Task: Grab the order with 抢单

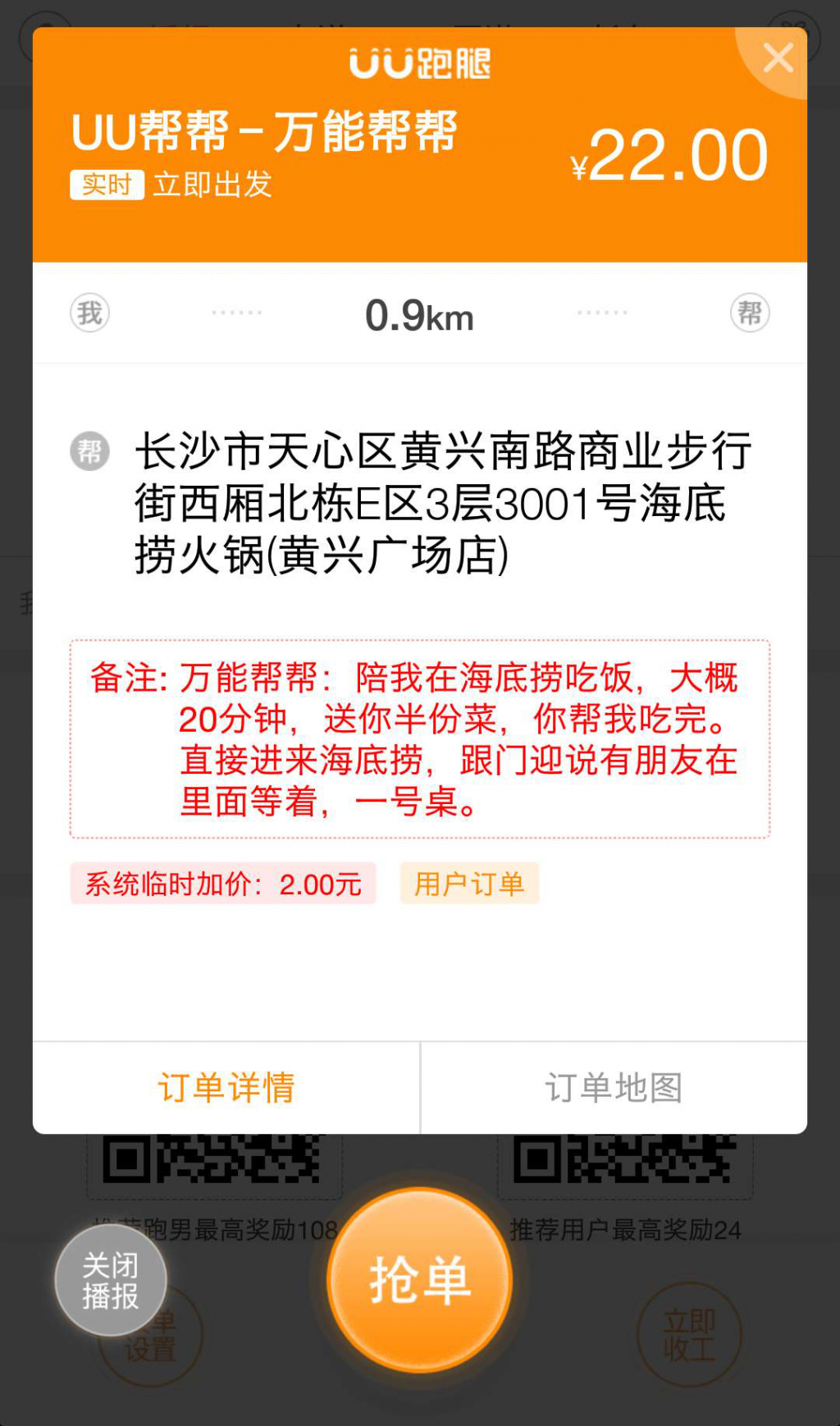Action: [420, 1280]
